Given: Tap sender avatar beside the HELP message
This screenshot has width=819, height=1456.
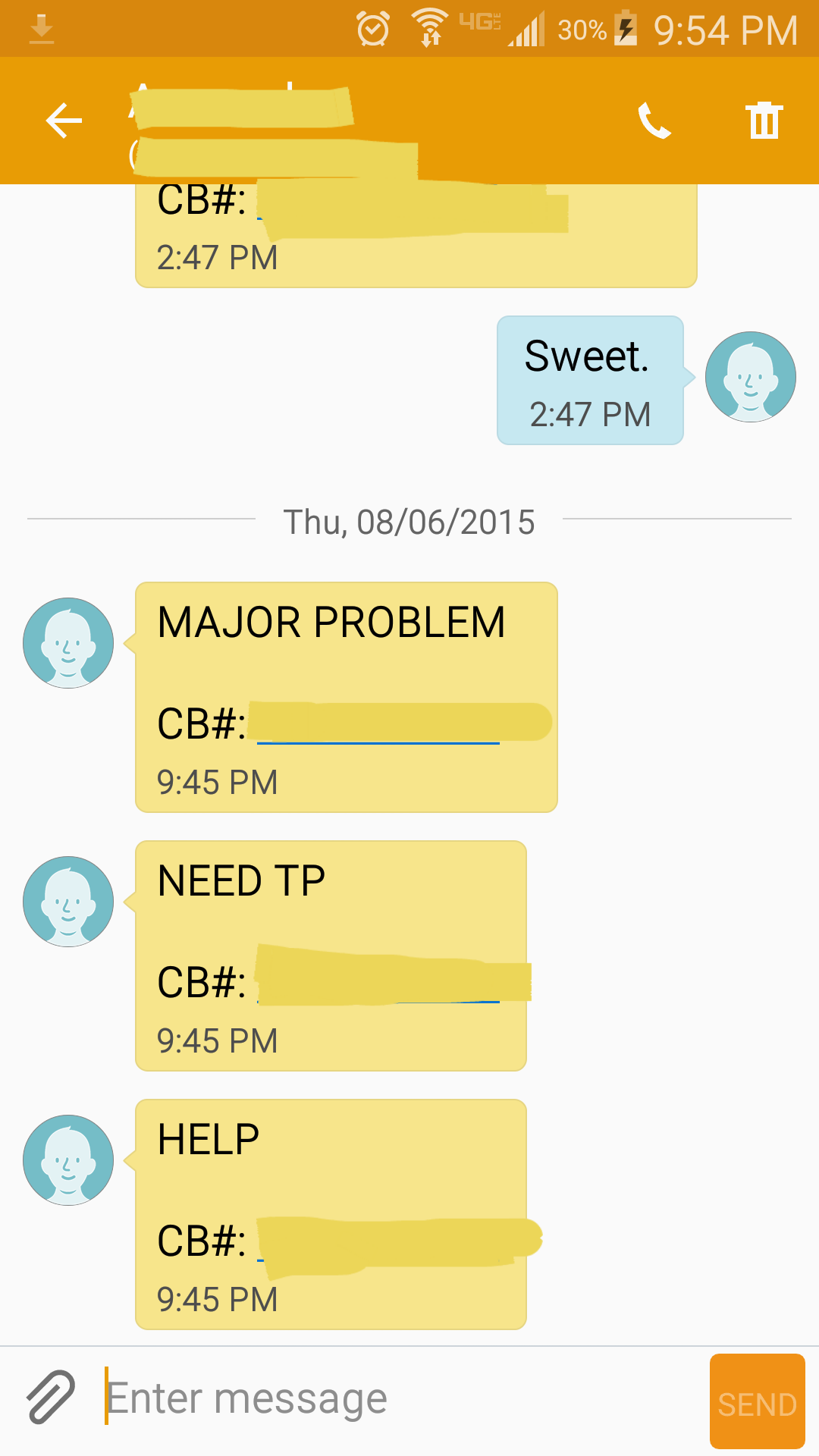Looking at the screenshot, I should point(68,1160).
